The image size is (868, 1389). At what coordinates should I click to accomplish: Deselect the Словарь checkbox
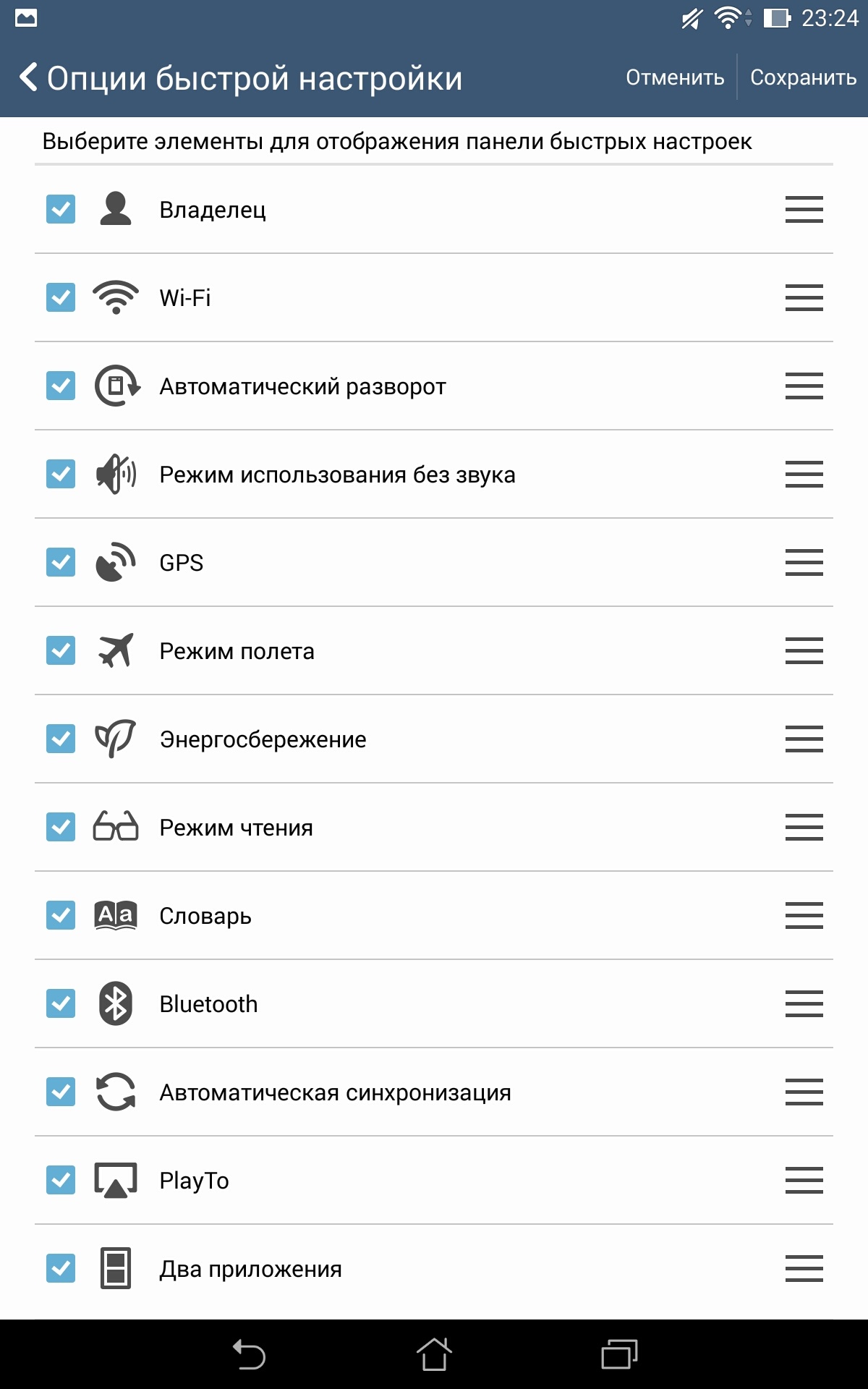(x=61, y=915)
